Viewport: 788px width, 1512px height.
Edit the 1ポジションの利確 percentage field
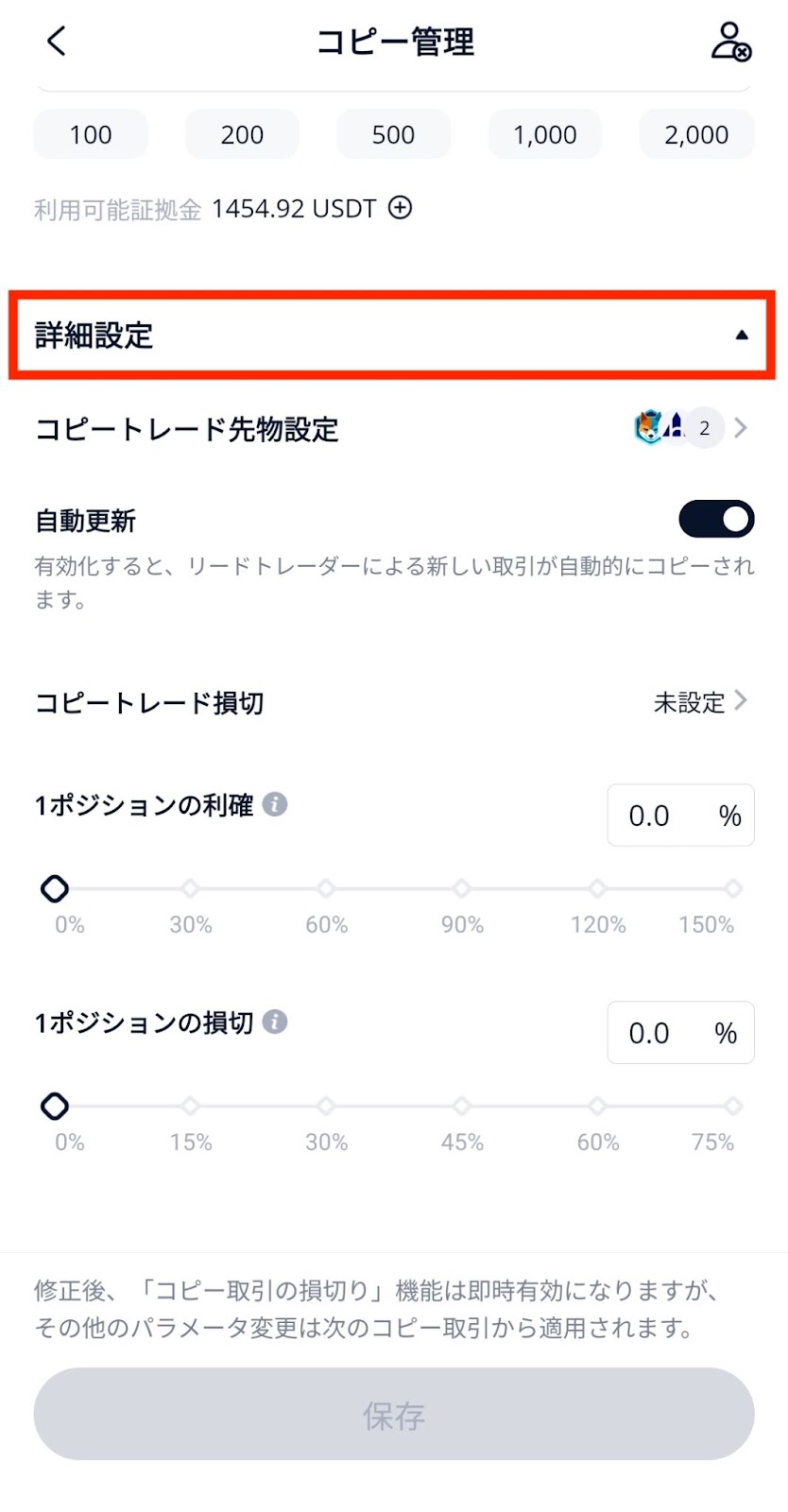[680, 815]
